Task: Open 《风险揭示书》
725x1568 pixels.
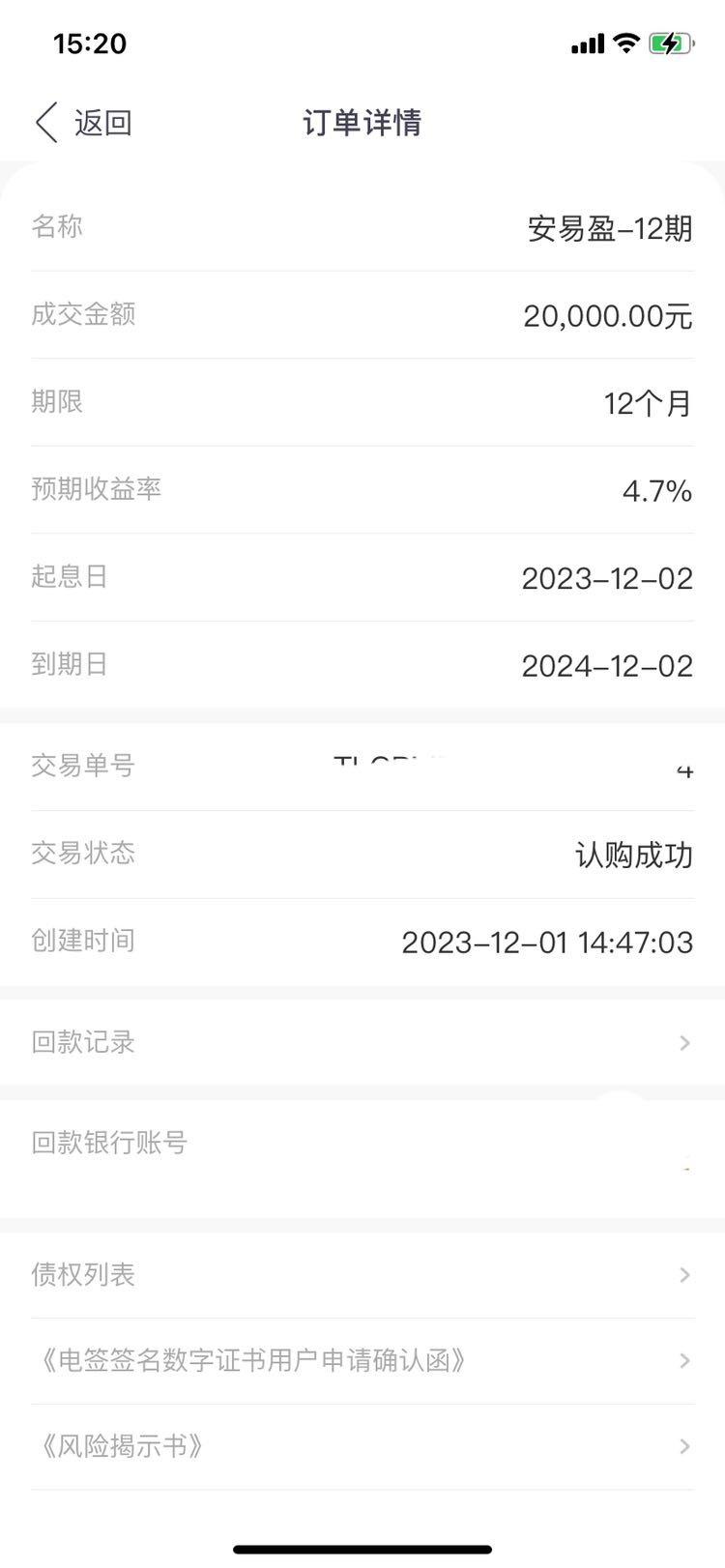Action: pos(362,1447)
